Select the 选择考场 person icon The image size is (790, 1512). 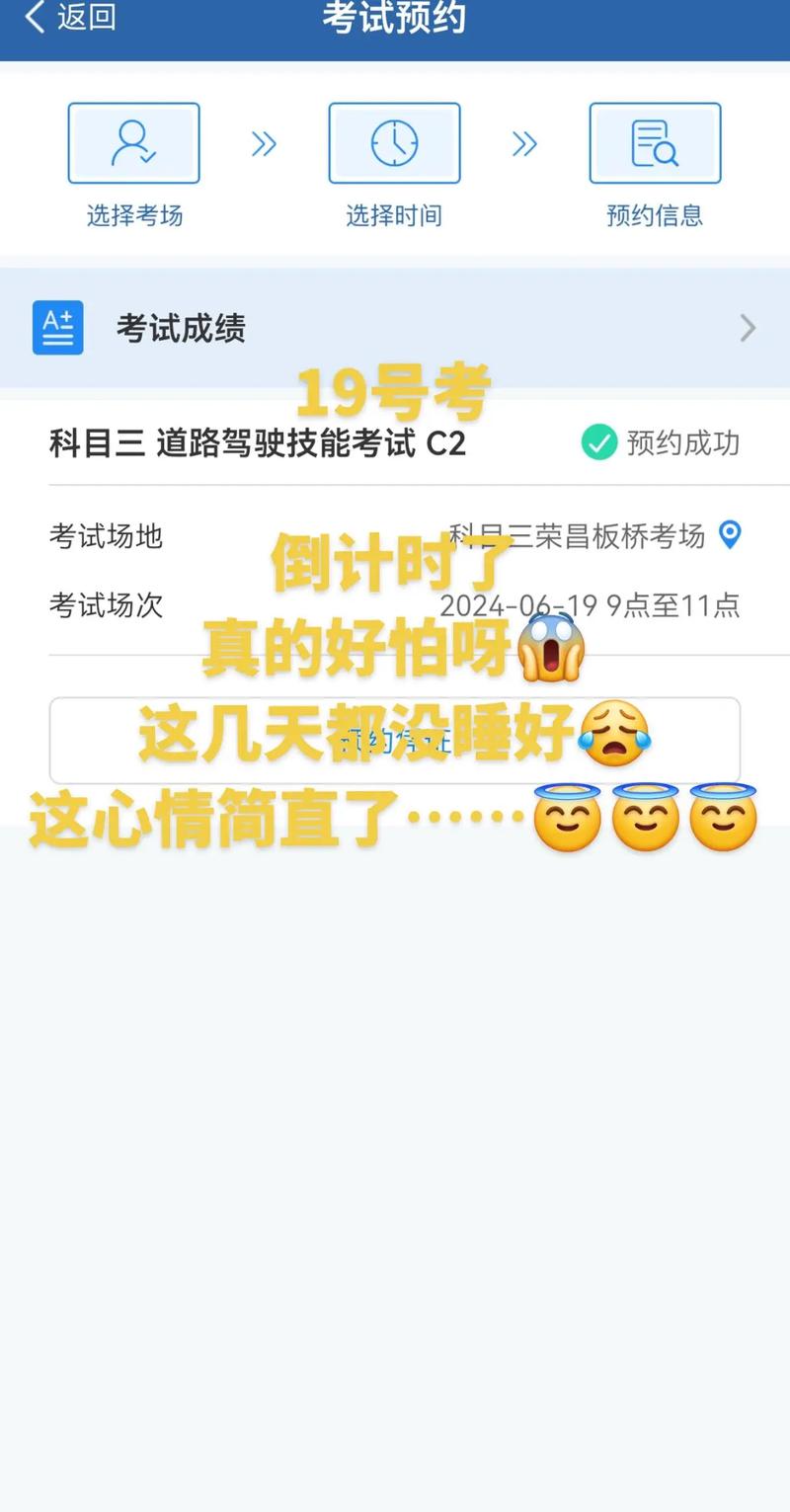(133, 141)
